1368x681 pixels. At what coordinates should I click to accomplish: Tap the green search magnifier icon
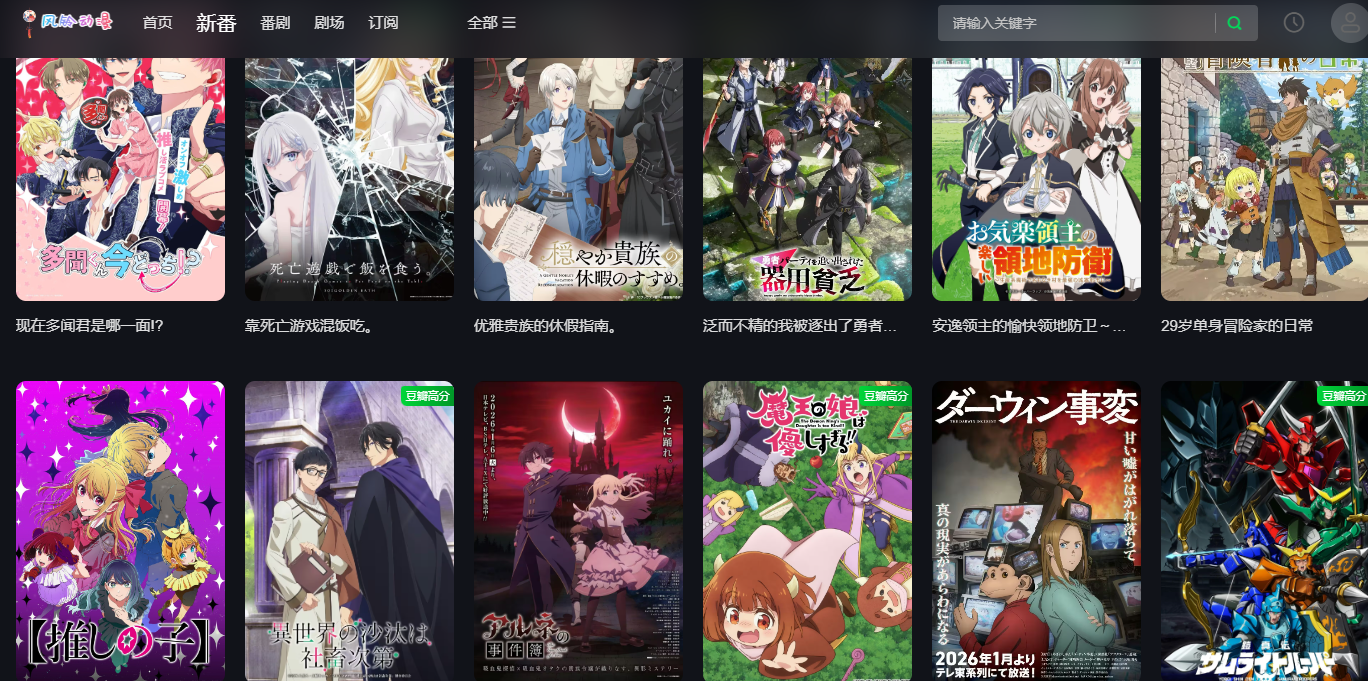click(x=1235, y=23)
